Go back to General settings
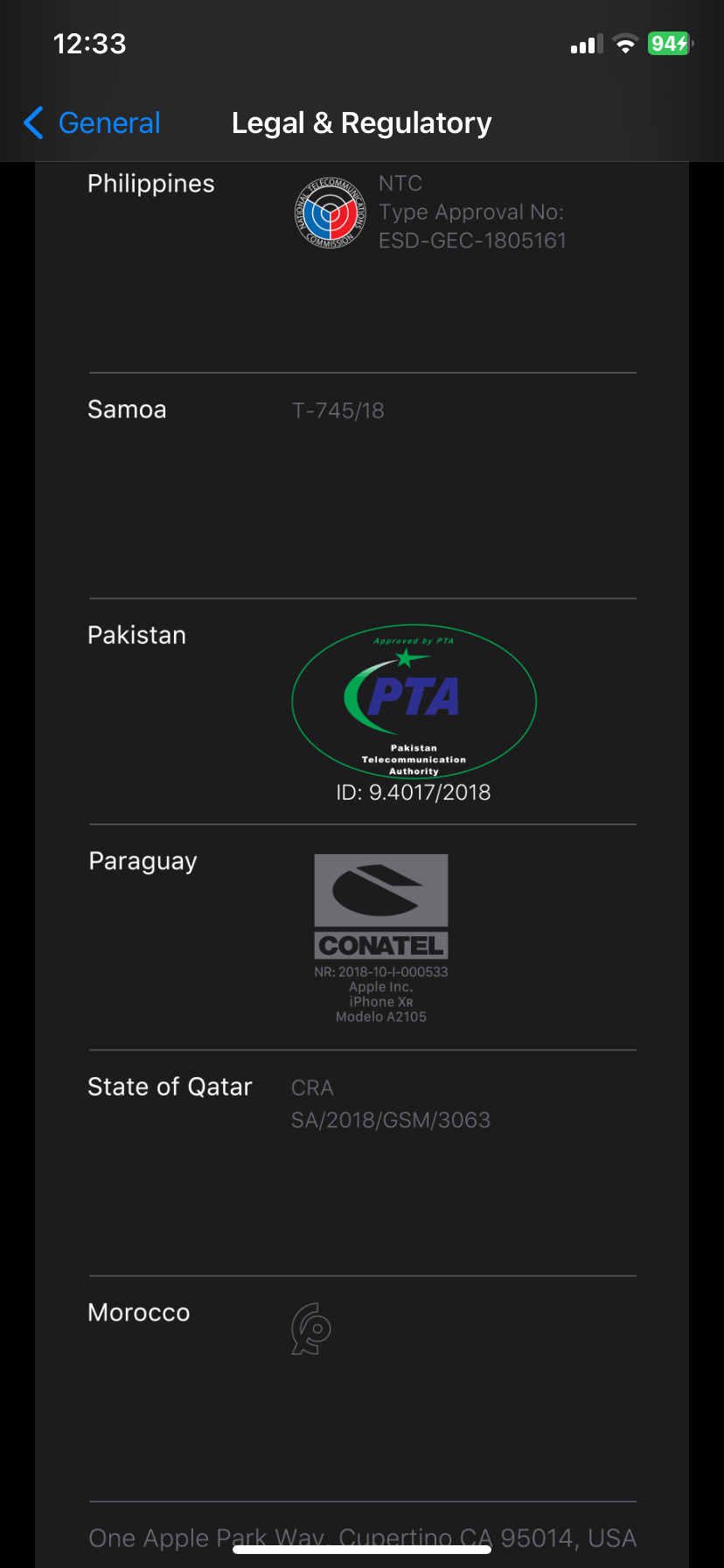The height and width of the screenshot is (1568, 724). (93, 123)
